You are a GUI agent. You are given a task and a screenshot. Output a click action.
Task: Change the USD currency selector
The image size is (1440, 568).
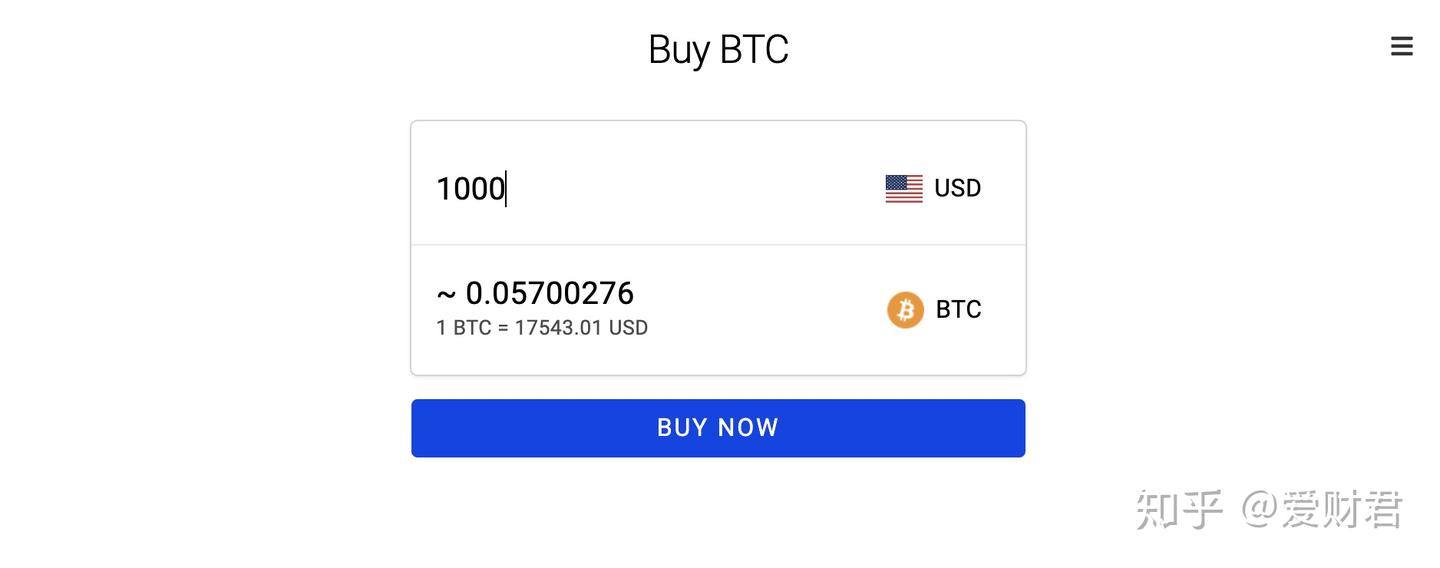tap(933, 188)
